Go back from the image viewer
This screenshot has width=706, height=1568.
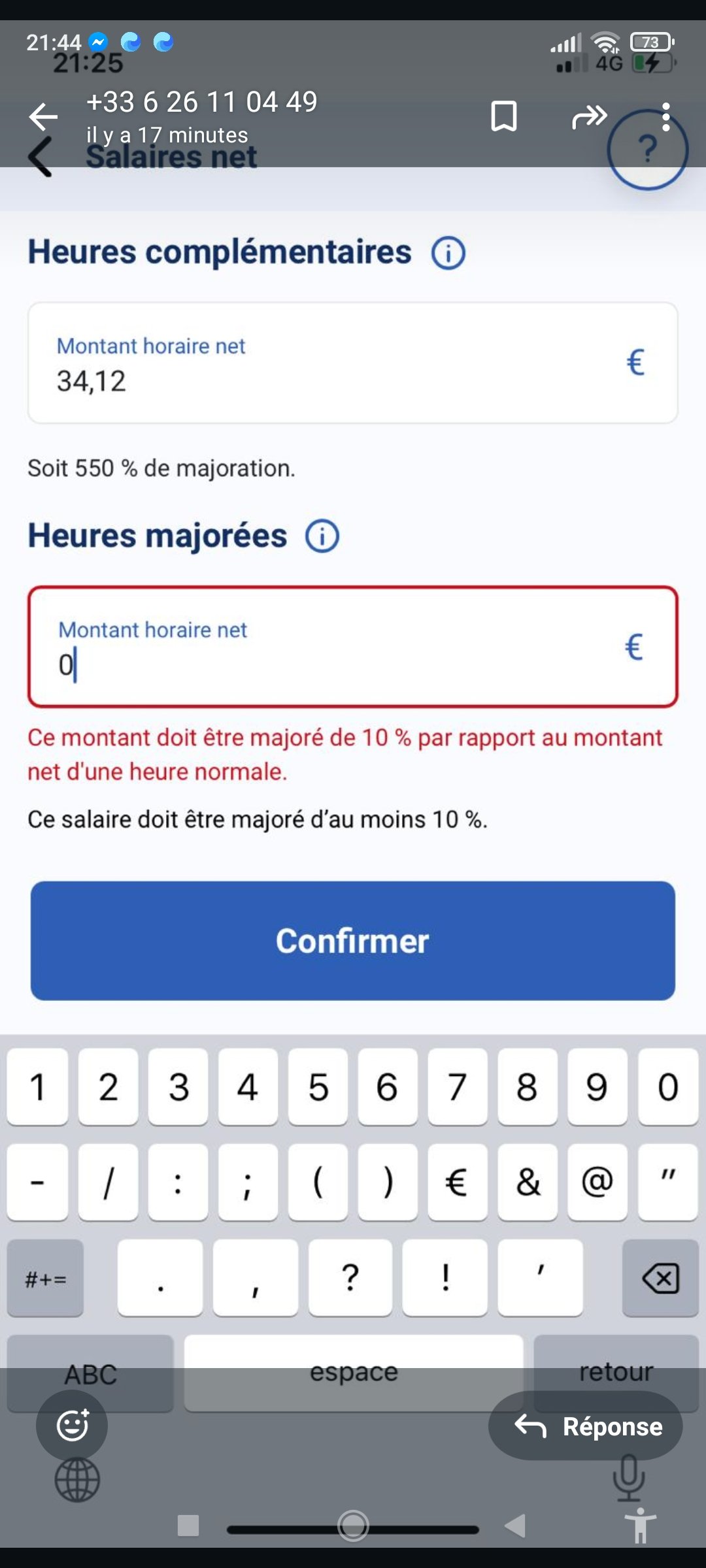click(43, 117)
